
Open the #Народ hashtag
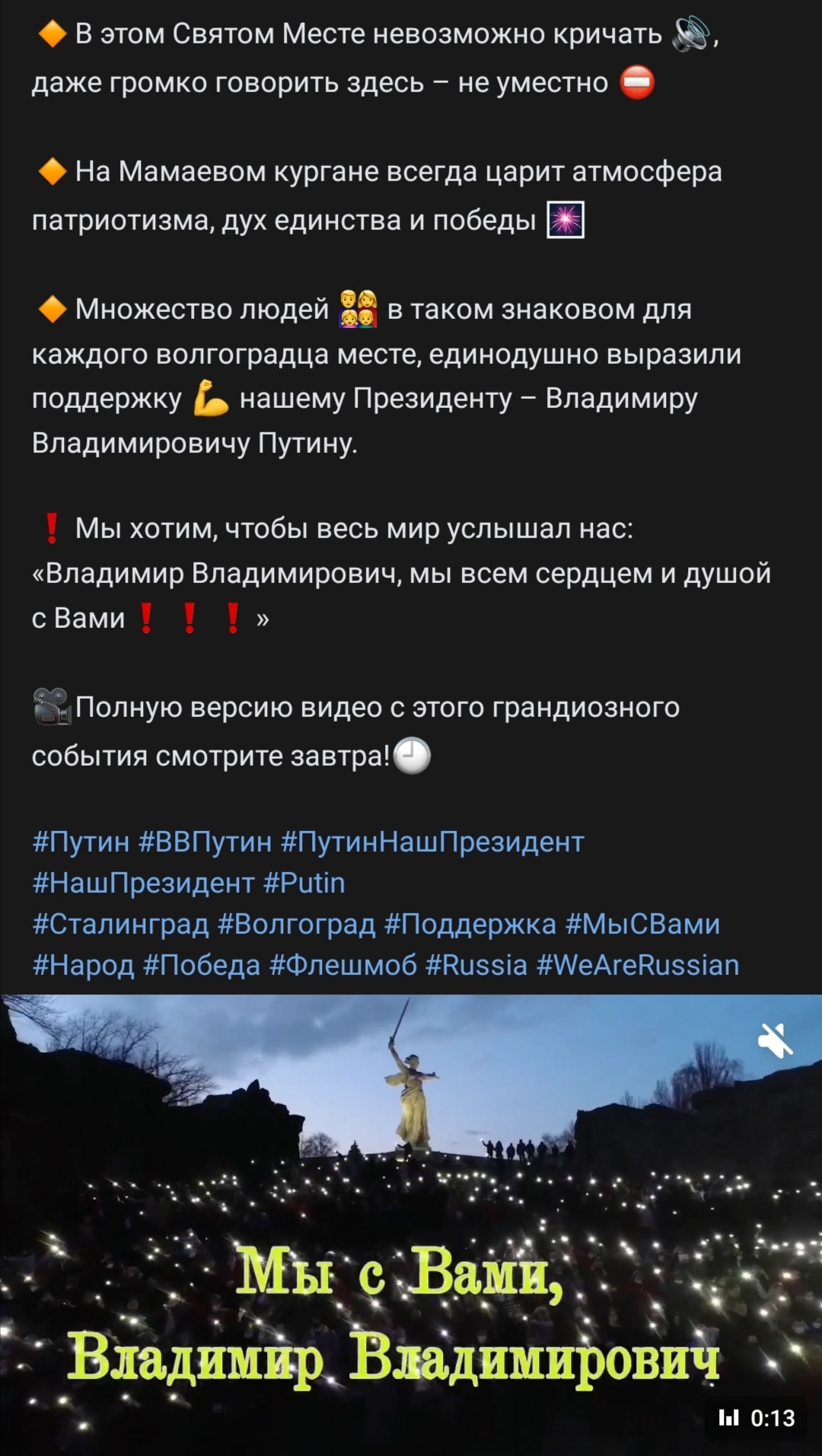point(83,965)
